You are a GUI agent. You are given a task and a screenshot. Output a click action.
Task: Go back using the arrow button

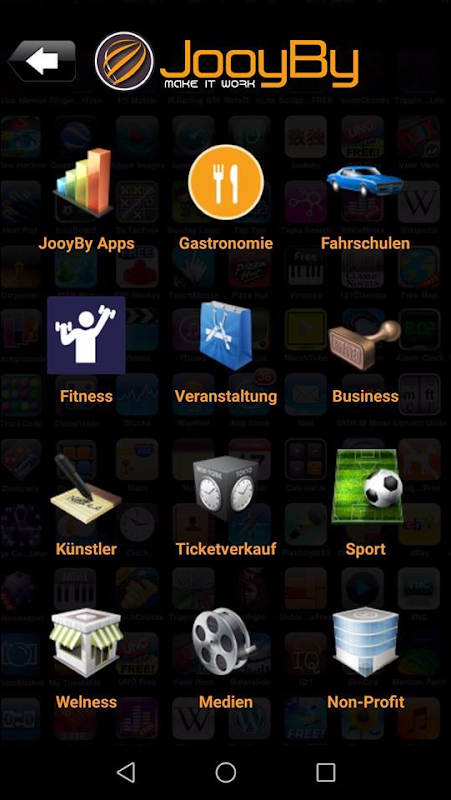42,61
